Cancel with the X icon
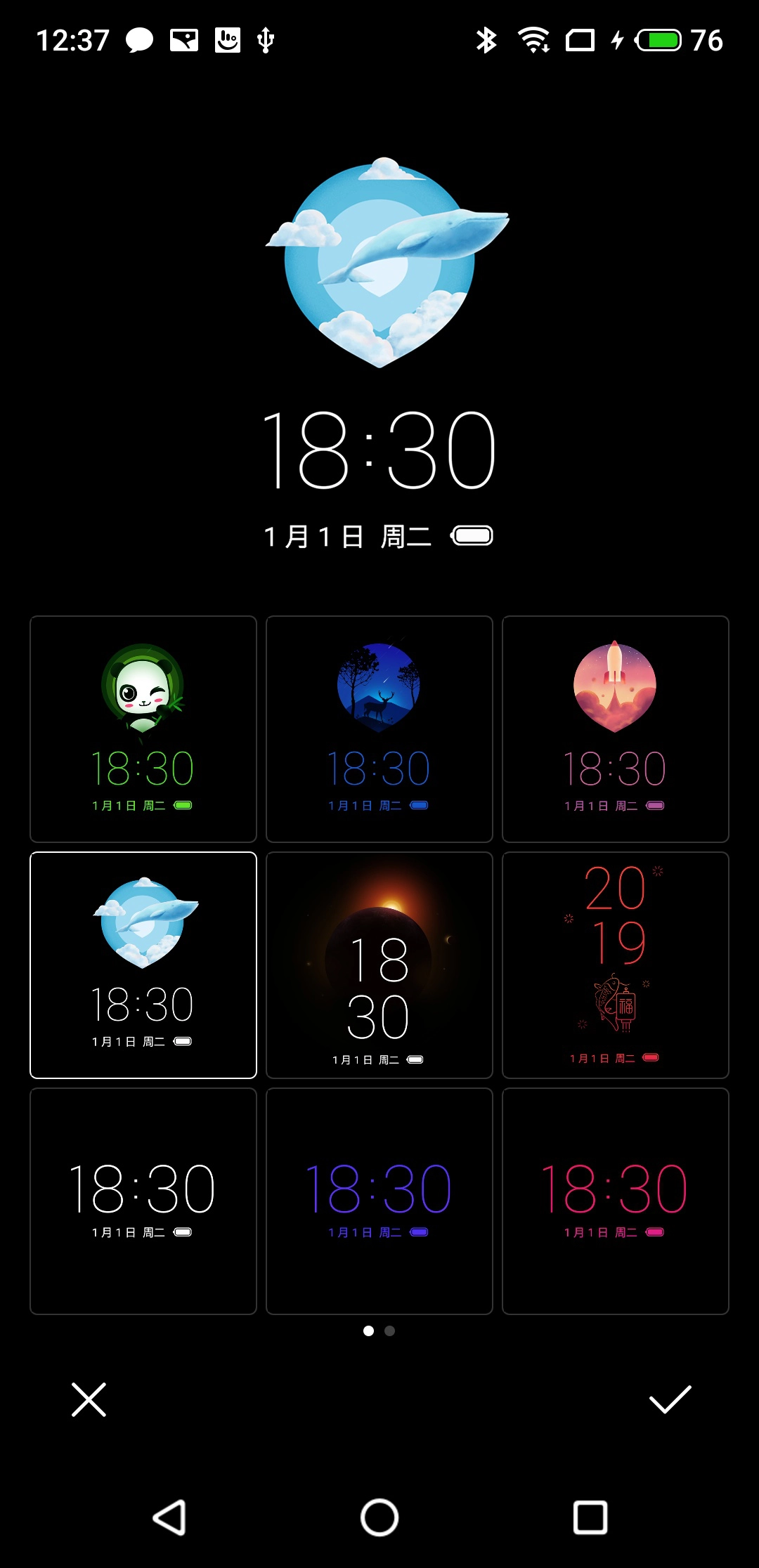This screenshot has width=759, height=1568. pyautogui.click(x=89, y=1399)
